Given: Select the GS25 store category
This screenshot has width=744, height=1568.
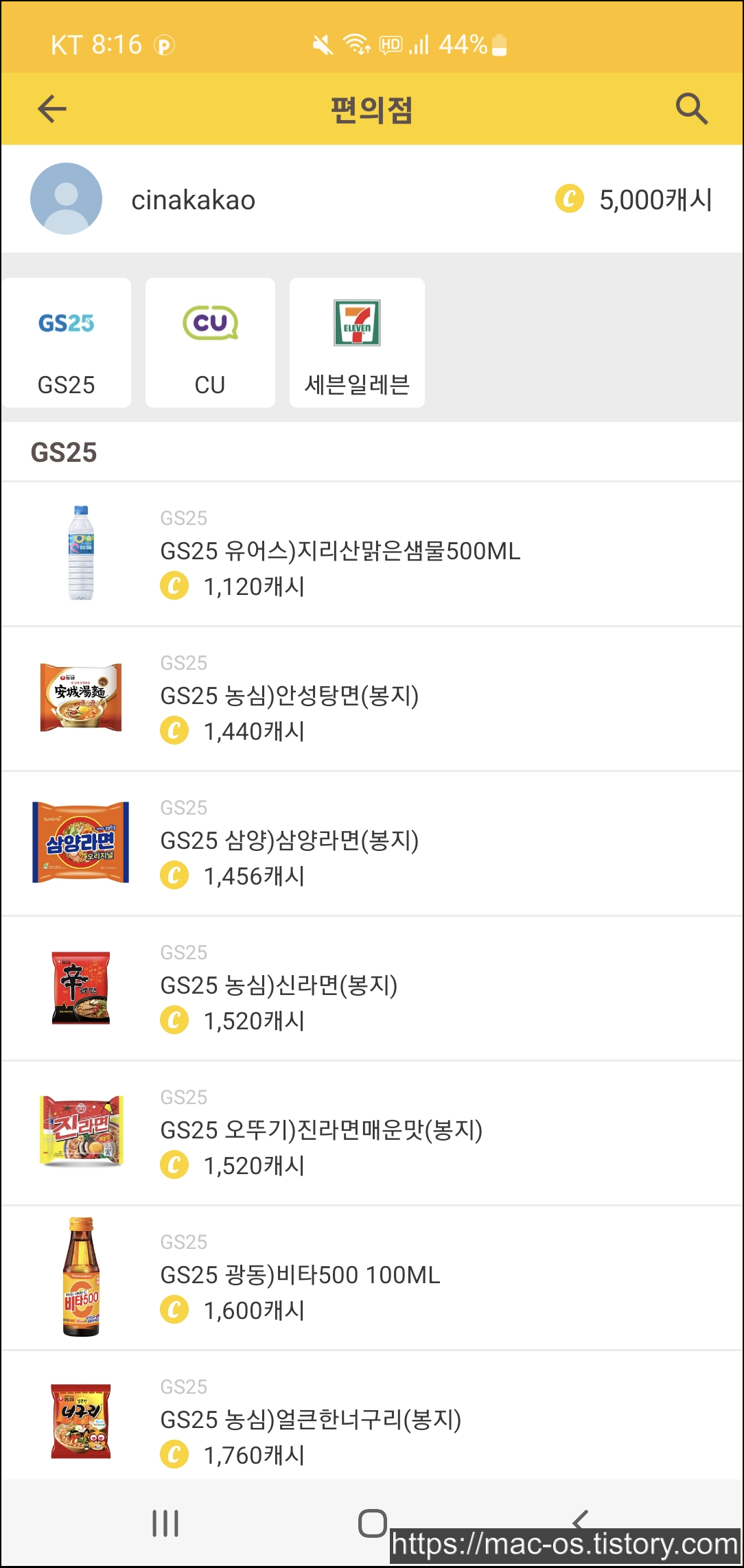Looking at the screenshot, I should (66, 343).
